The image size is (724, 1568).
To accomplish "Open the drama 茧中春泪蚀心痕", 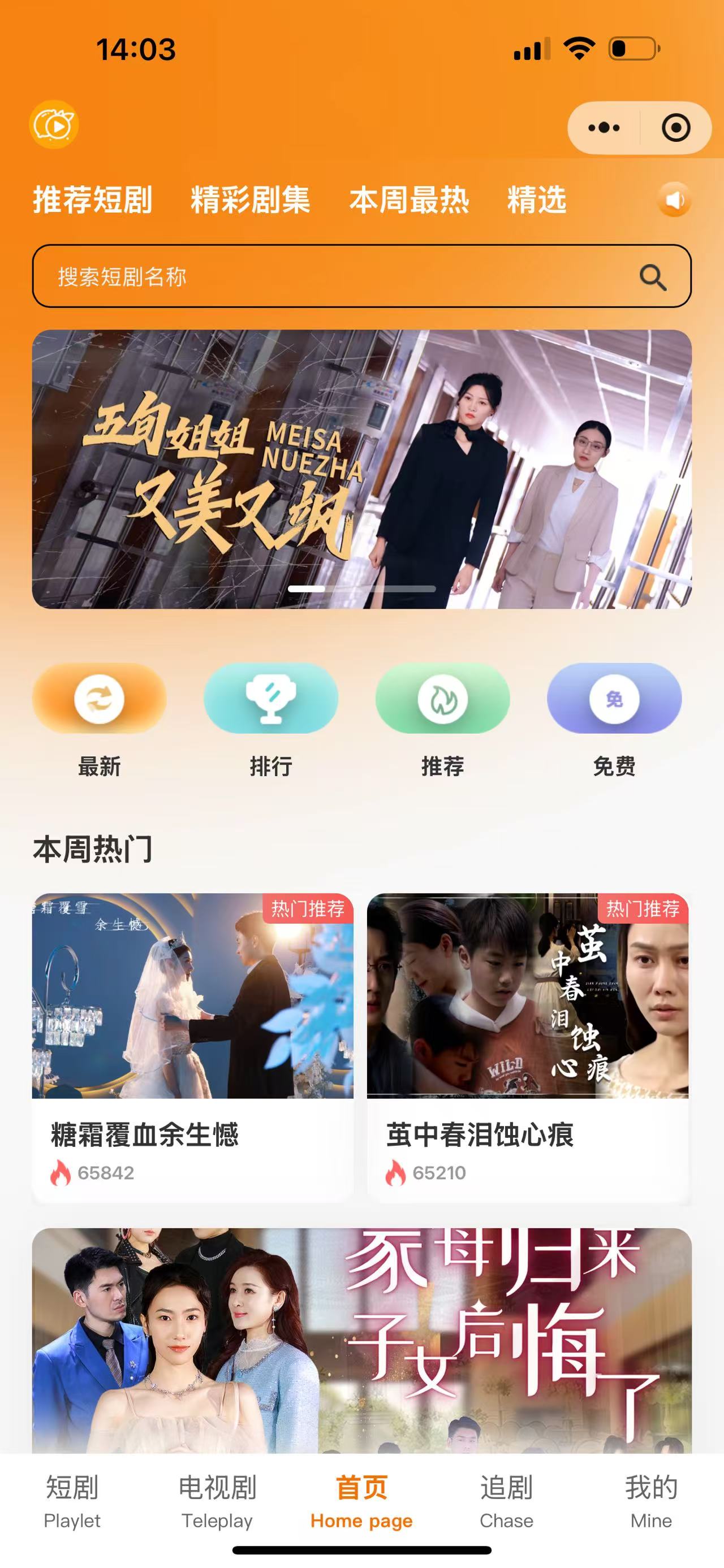I will pyautogui.click(x=527, y=1047).
